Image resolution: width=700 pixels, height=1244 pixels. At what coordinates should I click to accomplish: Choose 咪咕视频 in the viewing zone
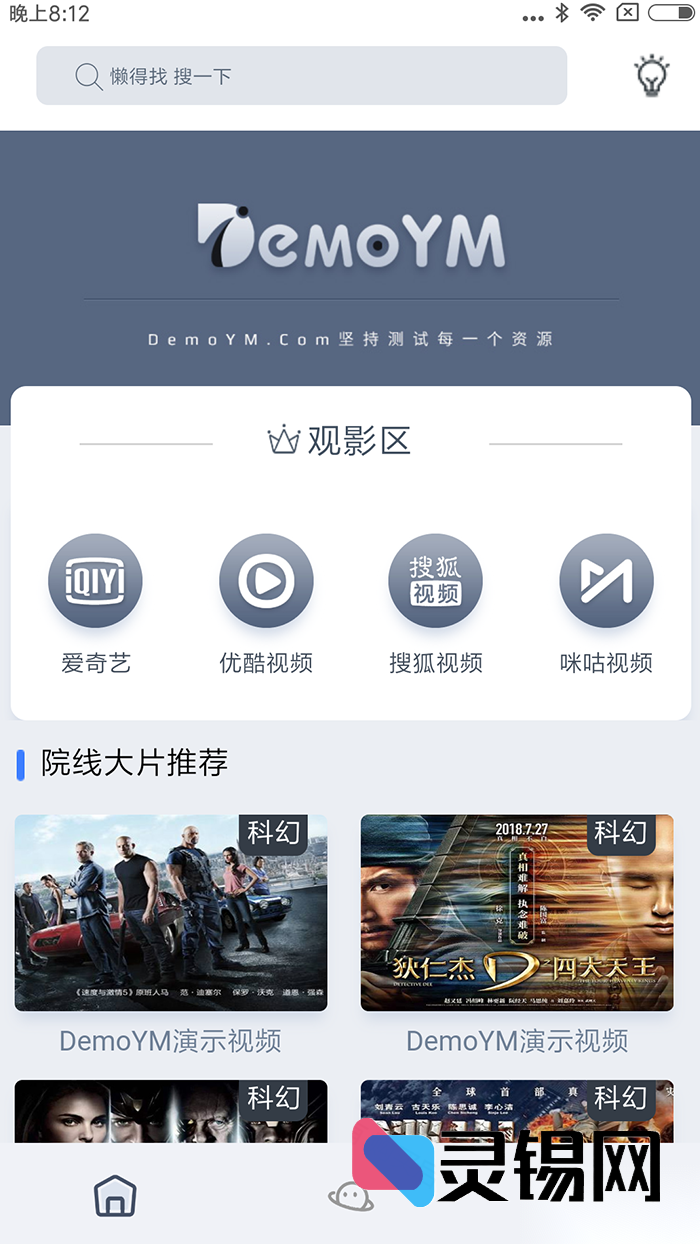[606, 581]
